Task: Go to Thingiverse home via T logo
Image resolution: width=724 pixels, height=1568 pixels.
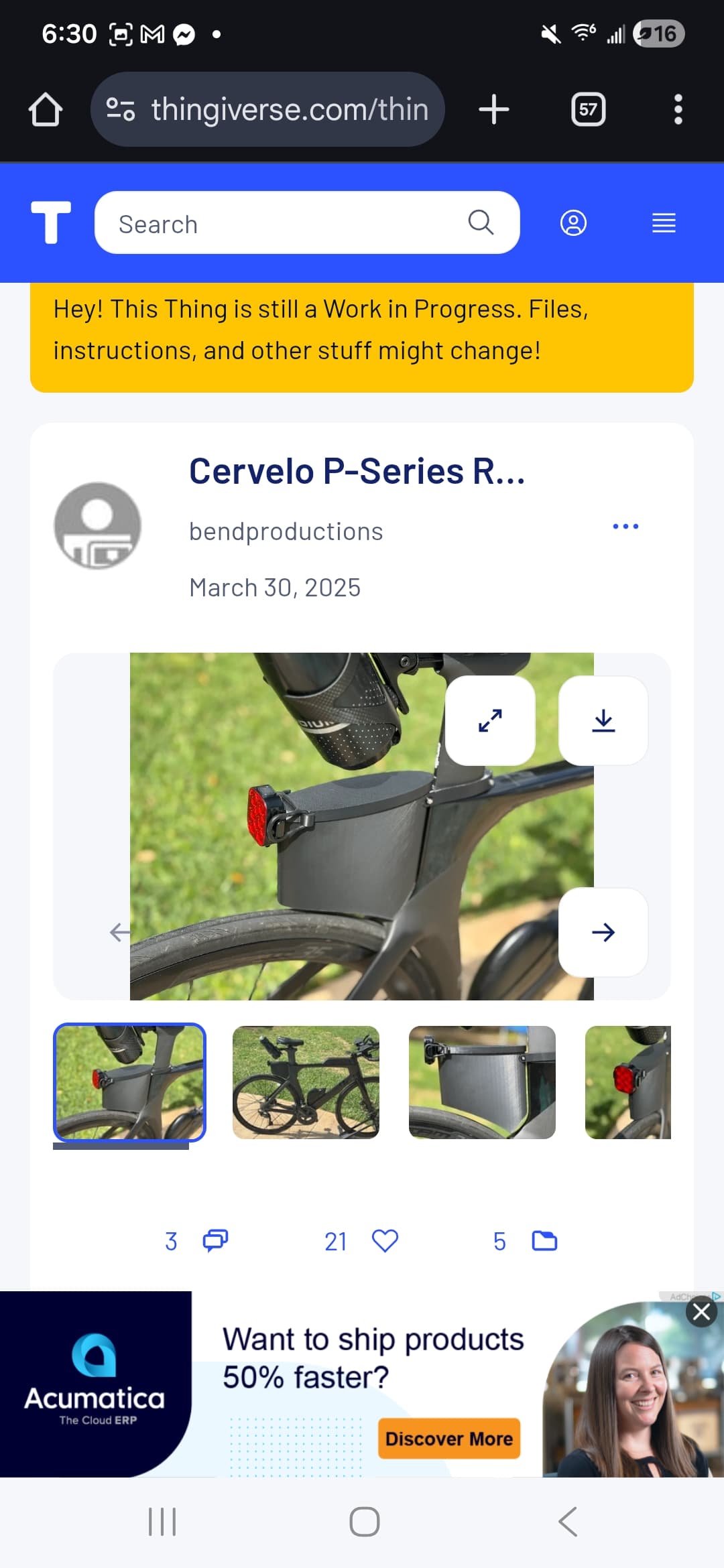Action: [51, 222]
